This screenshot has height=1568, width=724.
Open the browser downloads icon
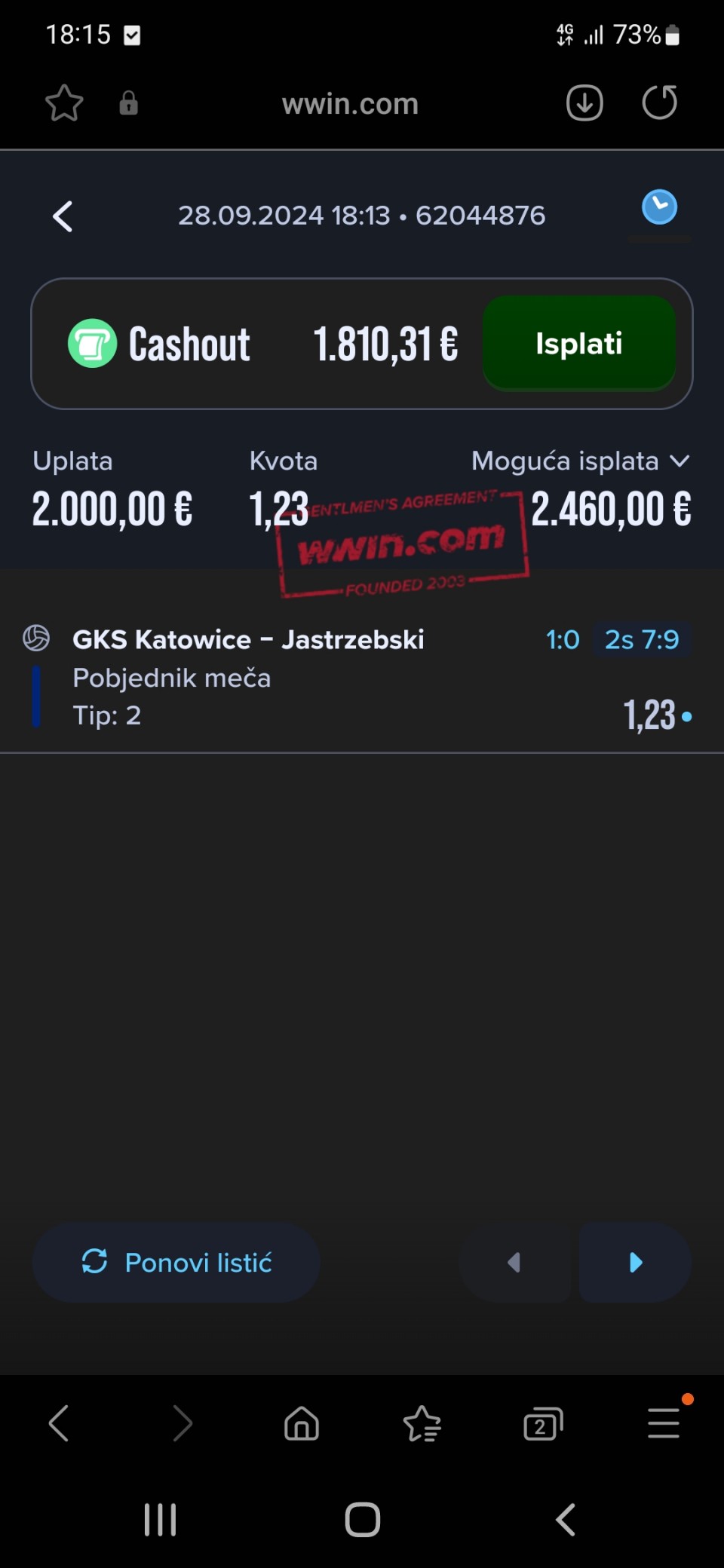(x=584, y=103)
